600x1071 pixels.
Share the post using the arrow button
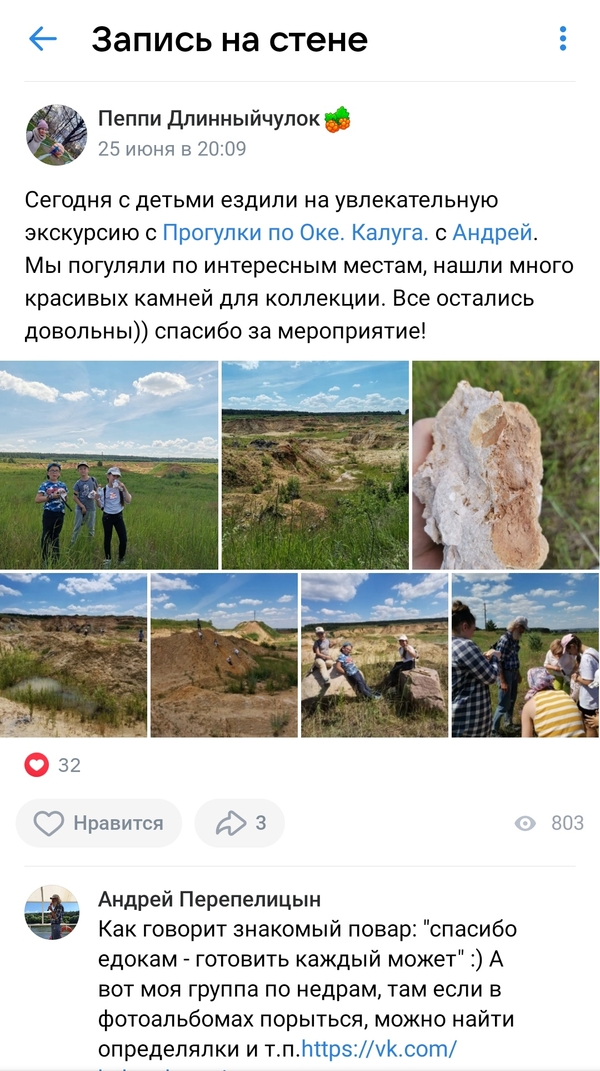click(240, 823)
